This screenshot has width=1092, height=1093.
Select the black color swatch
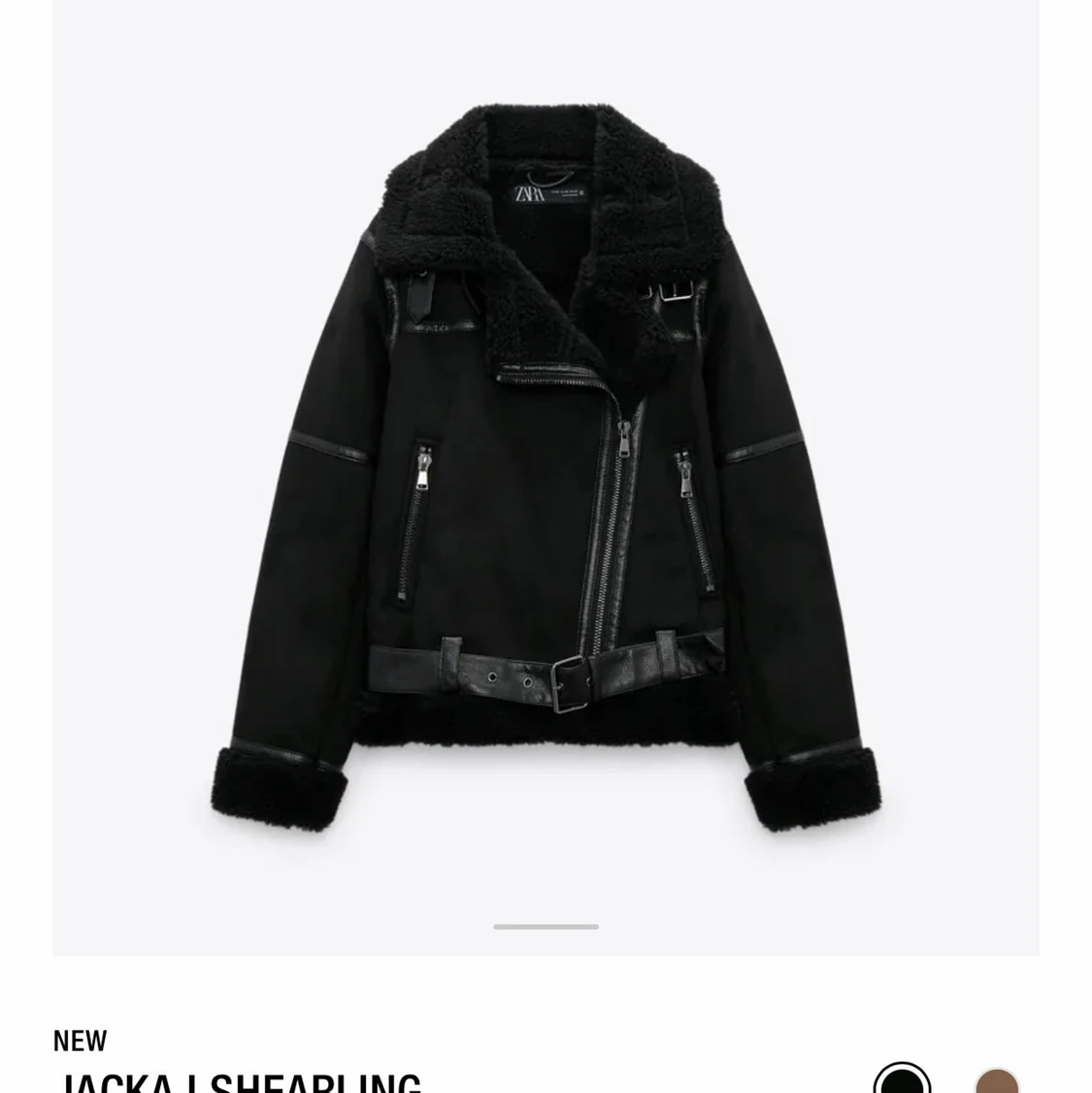pyautogui.click(x=902, y=1081)
